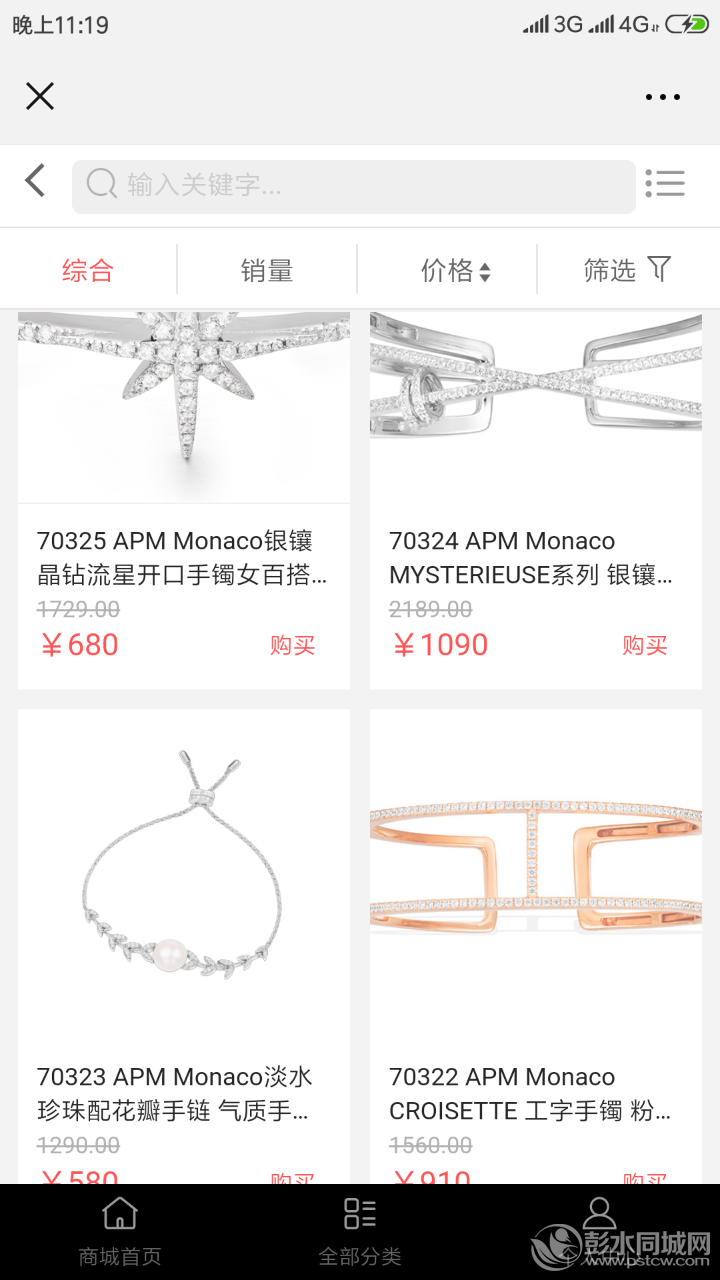Screen dimensions: 720x1280
Task: Select the 综合 sorting tab
Action: (x=88, y=270)
